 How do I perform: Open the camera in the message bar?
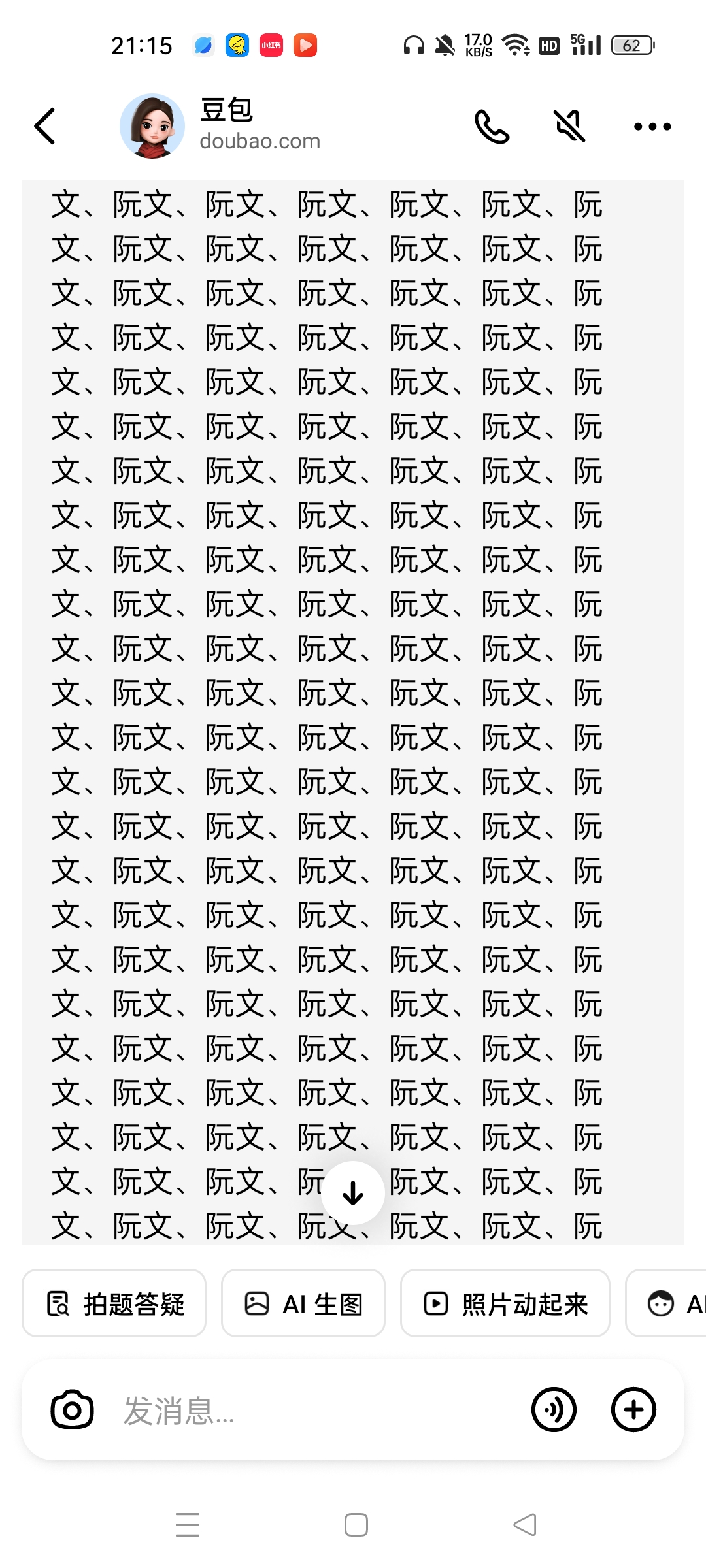coord(72,1410)
